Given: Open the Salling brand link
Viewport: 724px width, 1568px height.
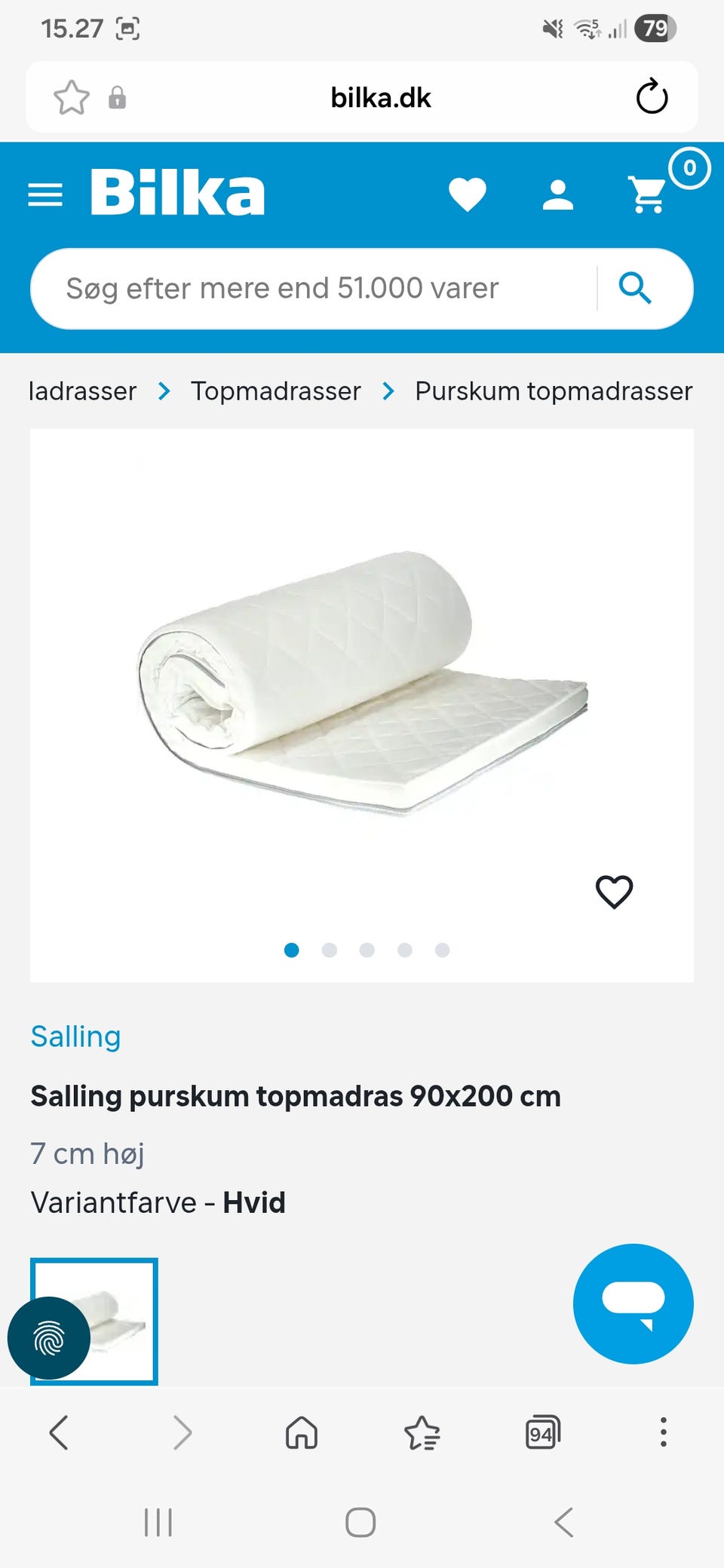Looking at the screenshot, I should point(75,1037).
